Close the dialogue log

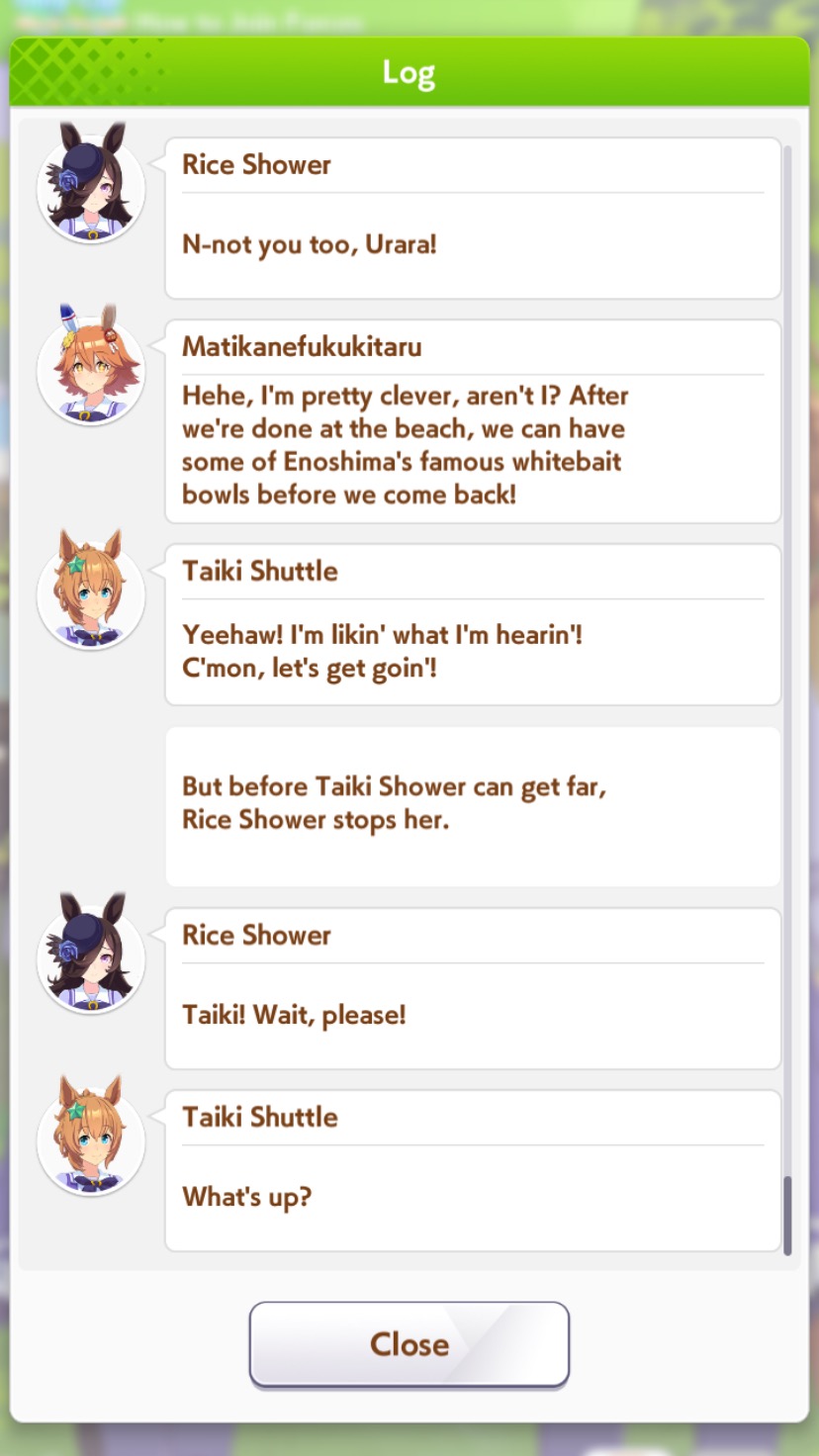409,1344
